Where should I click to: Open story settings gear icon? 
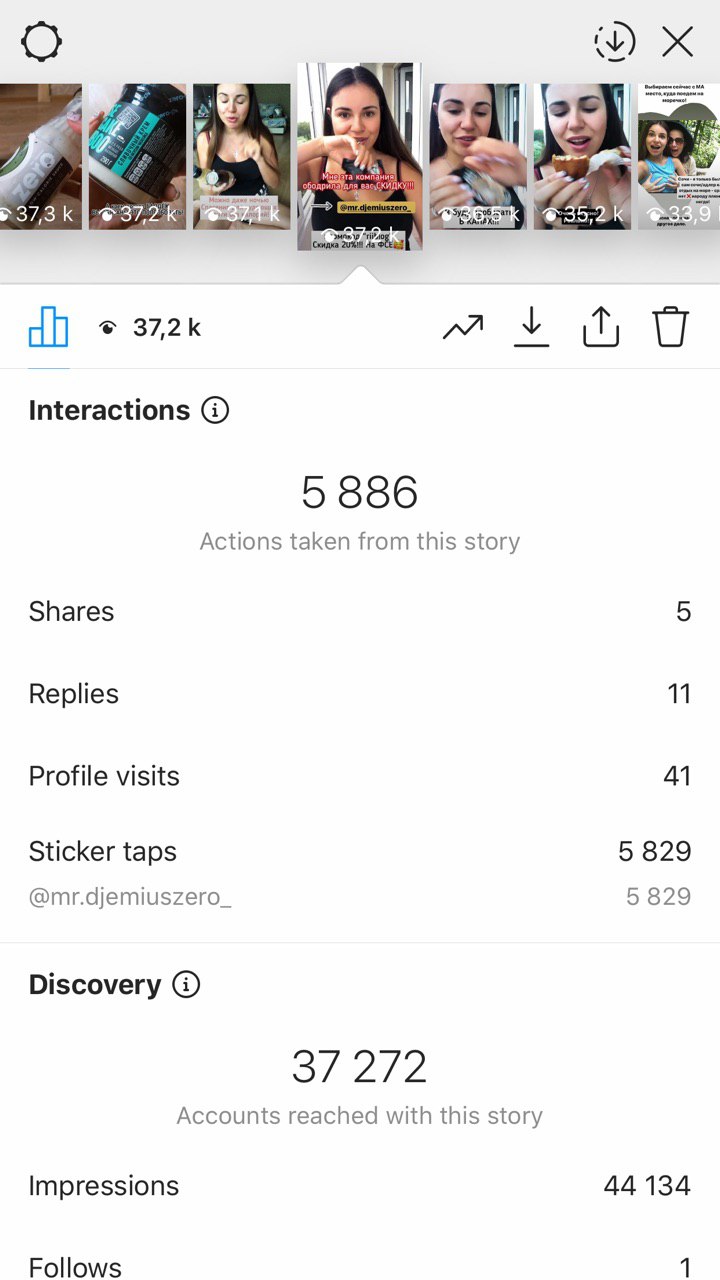[x=42, y=42]
